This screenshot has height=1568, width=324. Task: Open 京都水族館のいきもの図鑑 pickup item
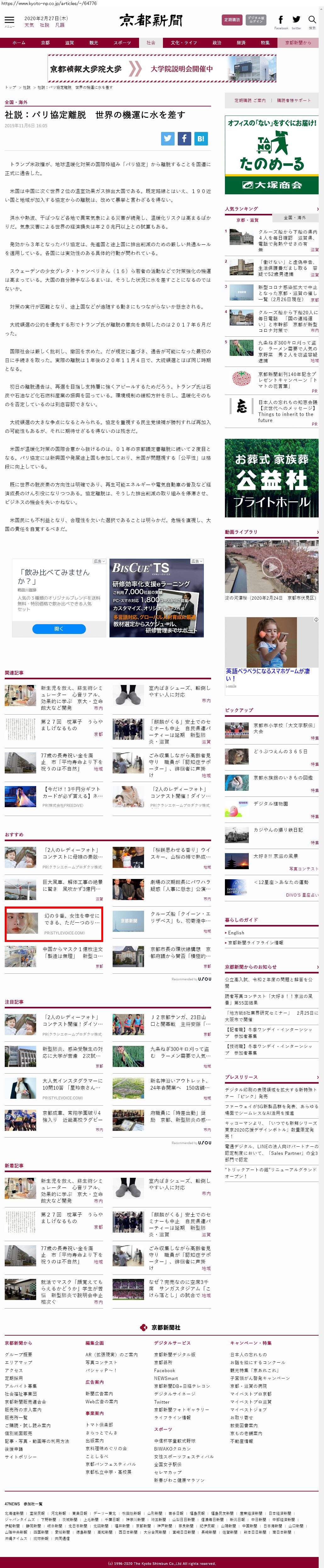click(283, 778)
